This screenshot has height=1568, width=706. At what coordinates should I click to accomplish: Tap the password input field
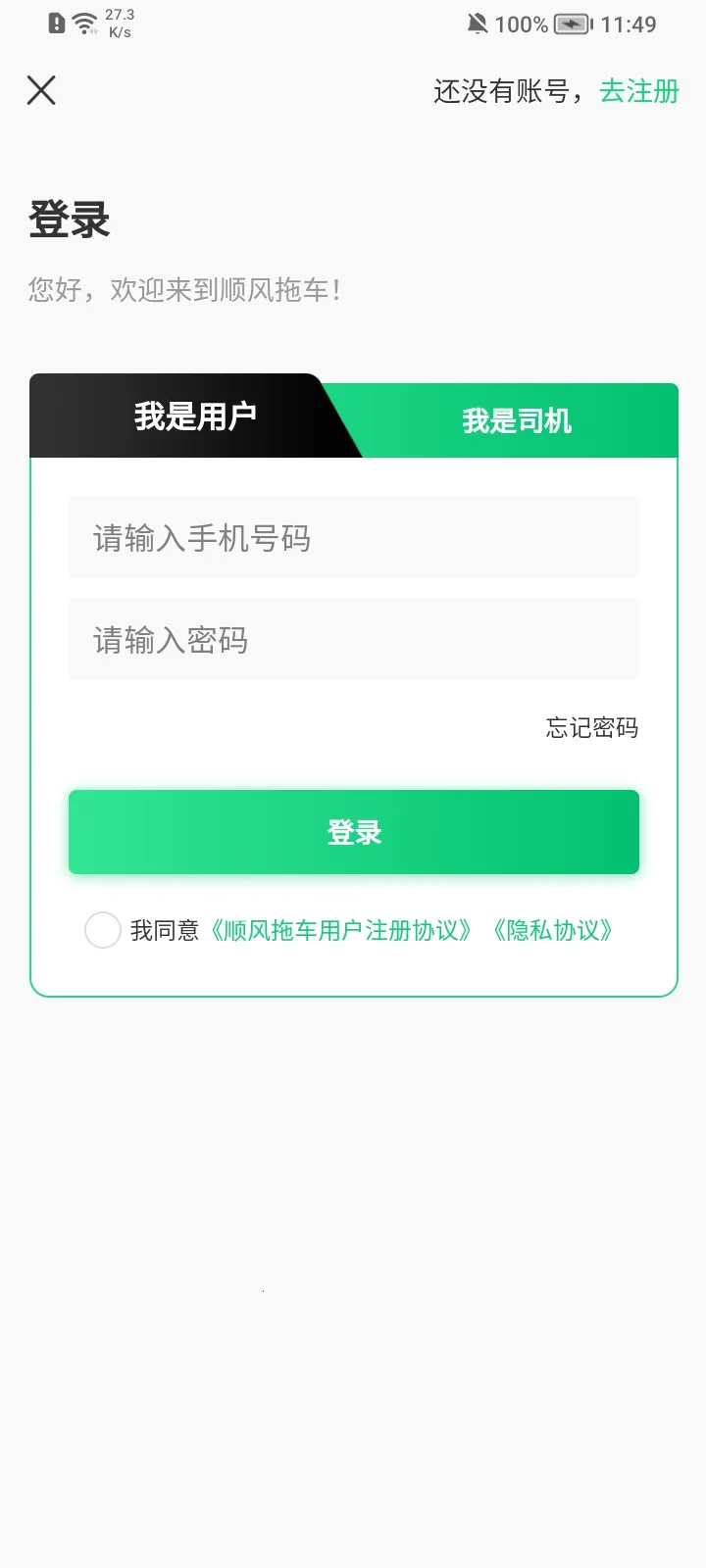353,639
